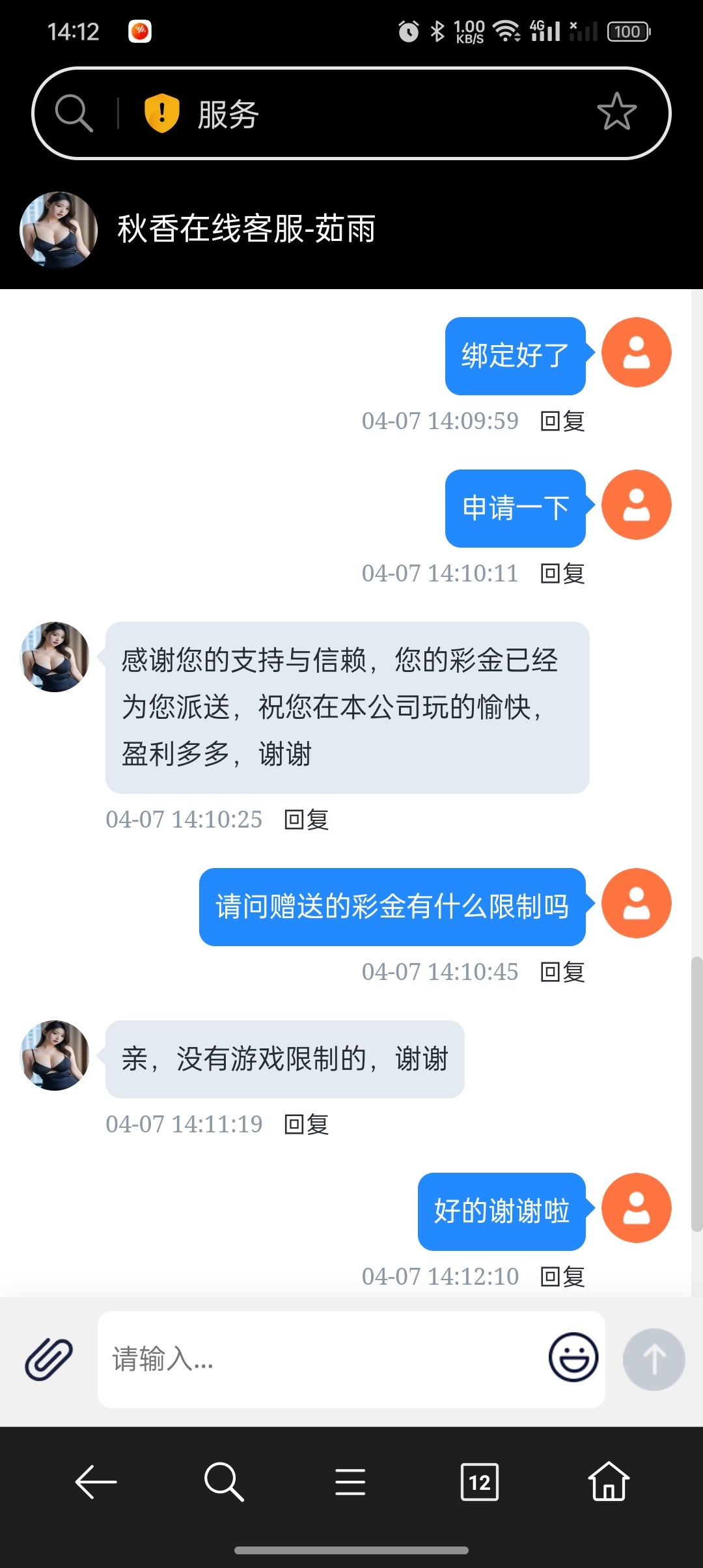Viewport: 703px width, 1568px height.
Task: Open the browser search from bottom bar
Action: [224, 1482]
